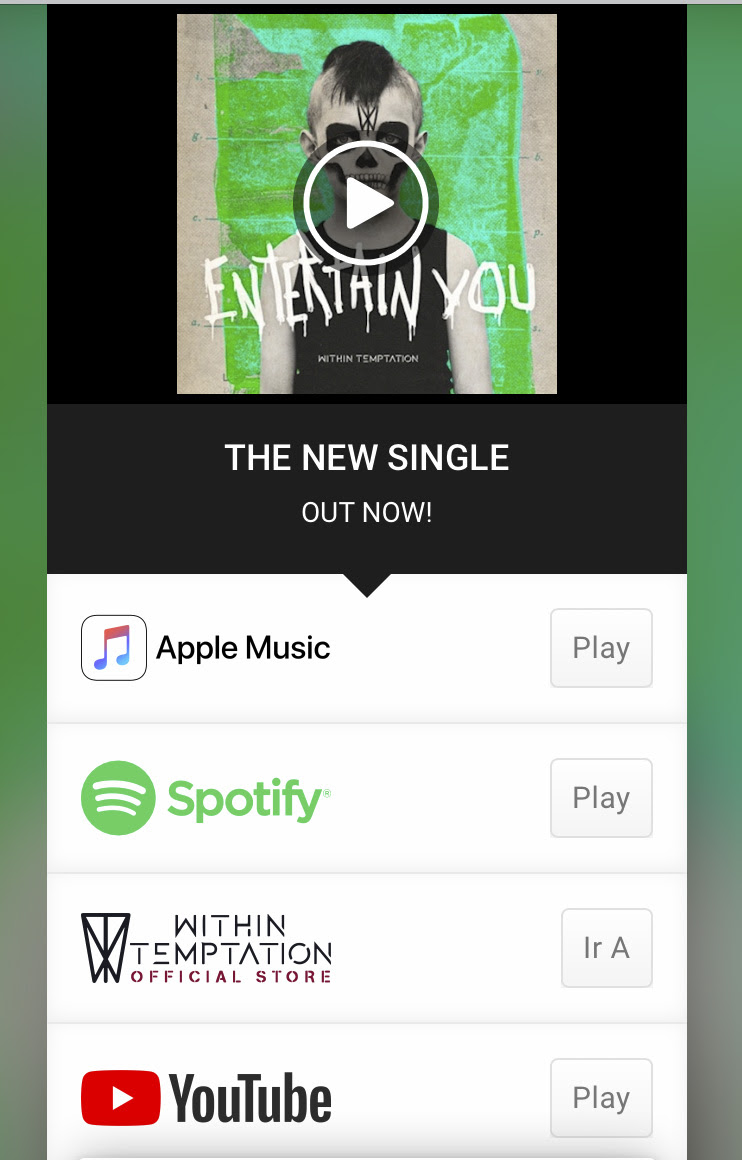742x1160 pixels.
Task: Play the Entertain You single preview
Action: pyautogui.click(x=367, y=204)
